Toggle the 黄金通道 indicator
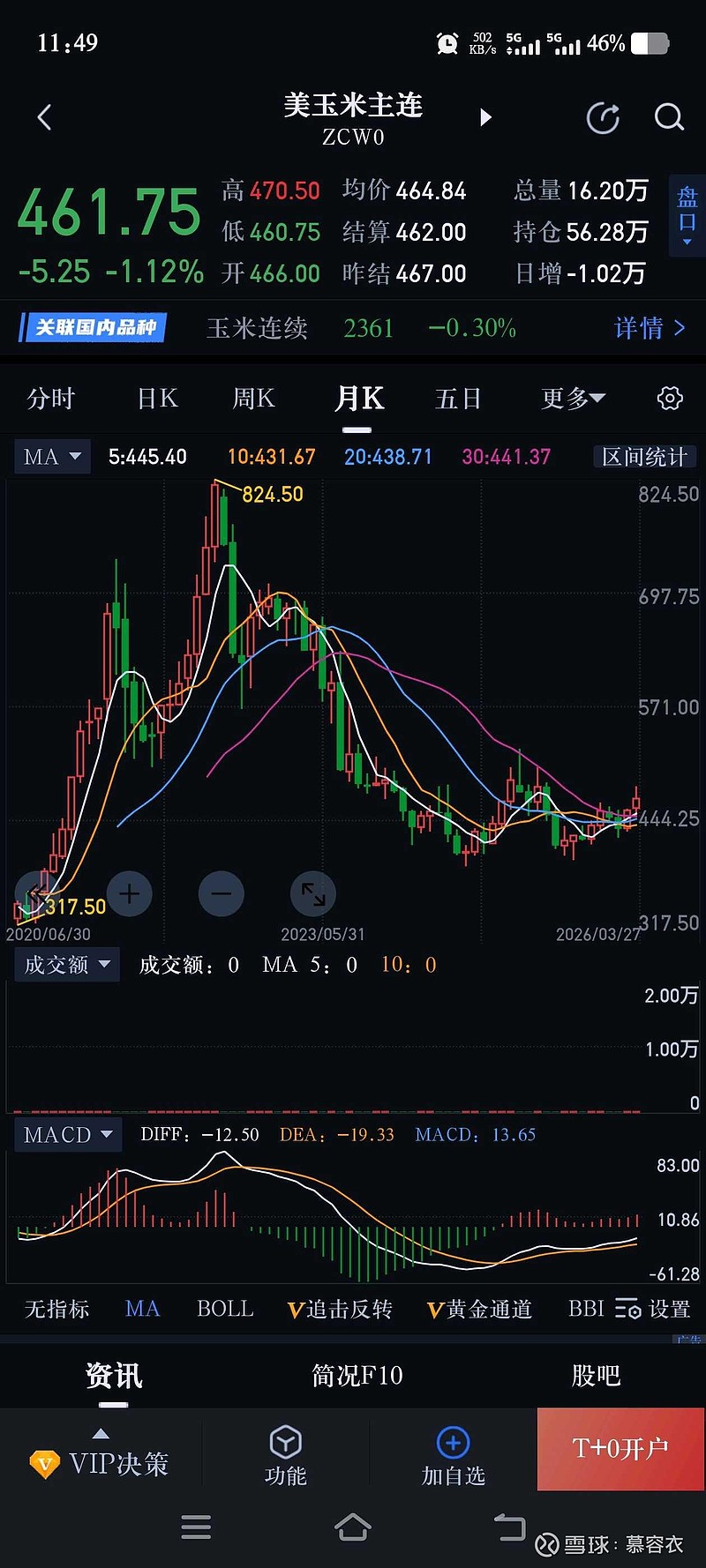This screenshot has width=706, height=1568. [x=479, y=1310]
